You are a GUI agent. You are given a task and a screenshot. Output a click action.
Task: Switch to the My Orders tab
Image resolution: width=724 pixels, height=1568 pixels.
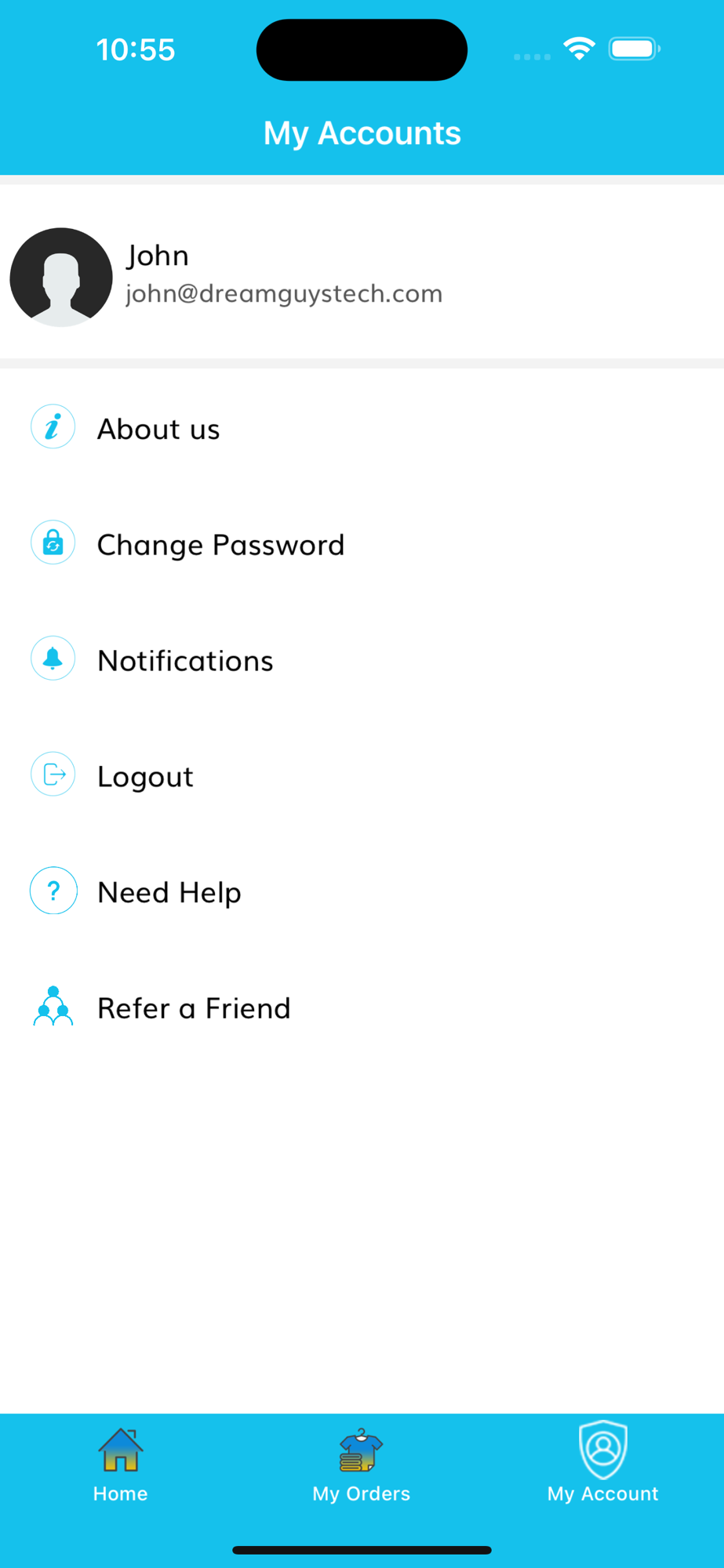pyautogui.click(x=362, y=1465)
